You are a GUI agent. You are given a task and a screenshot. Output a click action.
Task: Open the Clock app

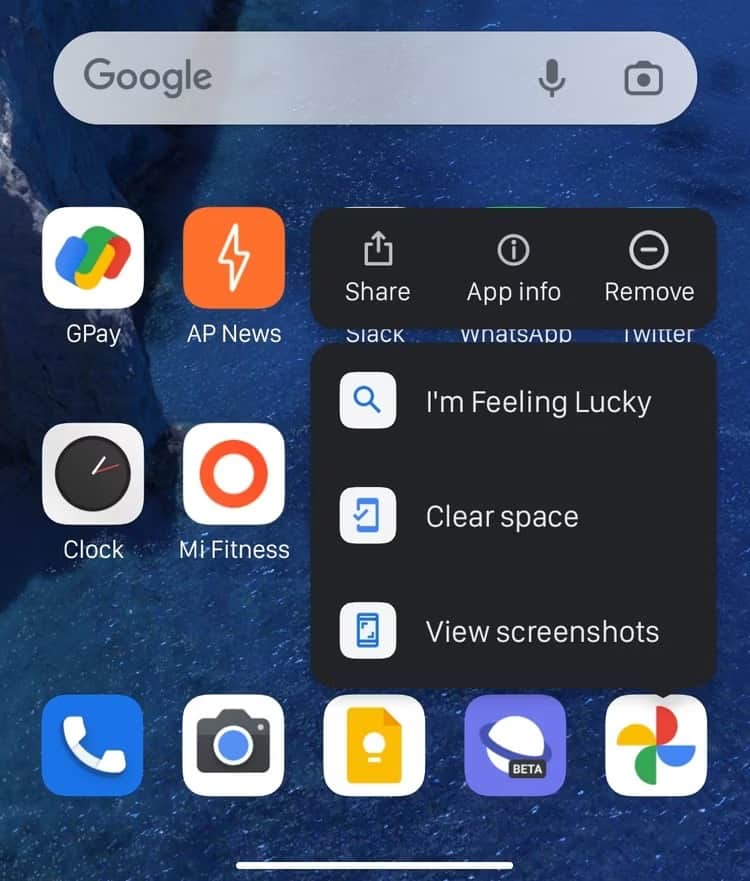(93, 474)
